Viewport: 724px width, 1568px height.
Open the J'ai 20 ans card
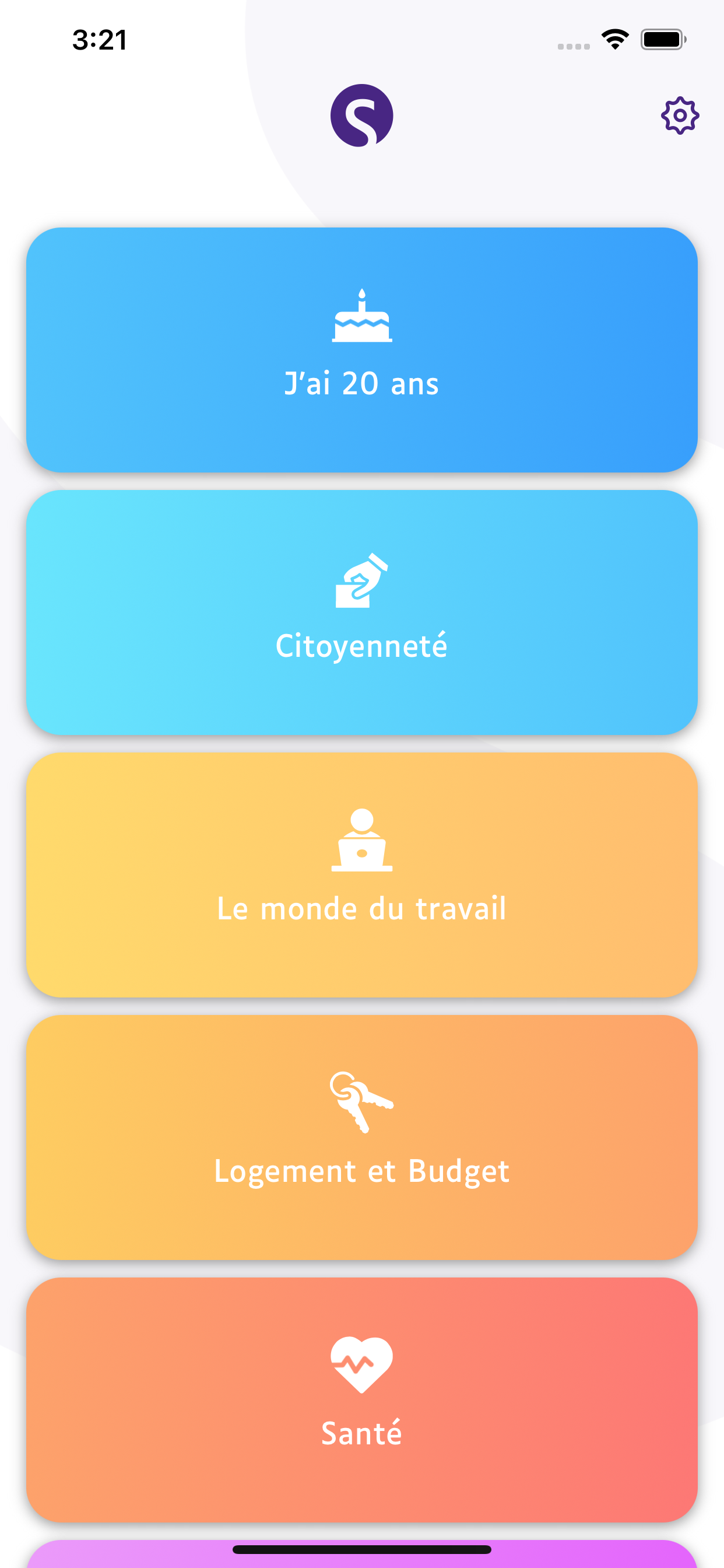(x=362, y=350)
